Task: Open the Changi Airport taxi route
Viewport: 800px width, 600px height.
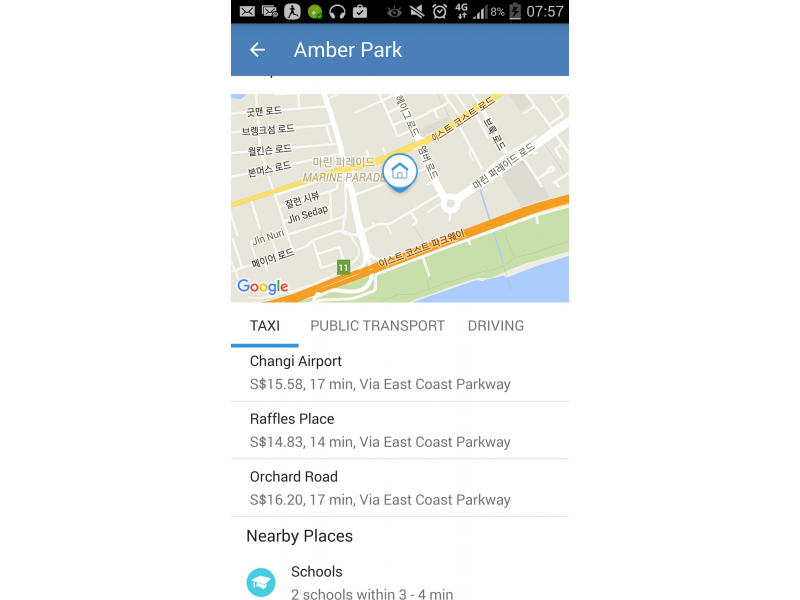Action: point(399,373)
